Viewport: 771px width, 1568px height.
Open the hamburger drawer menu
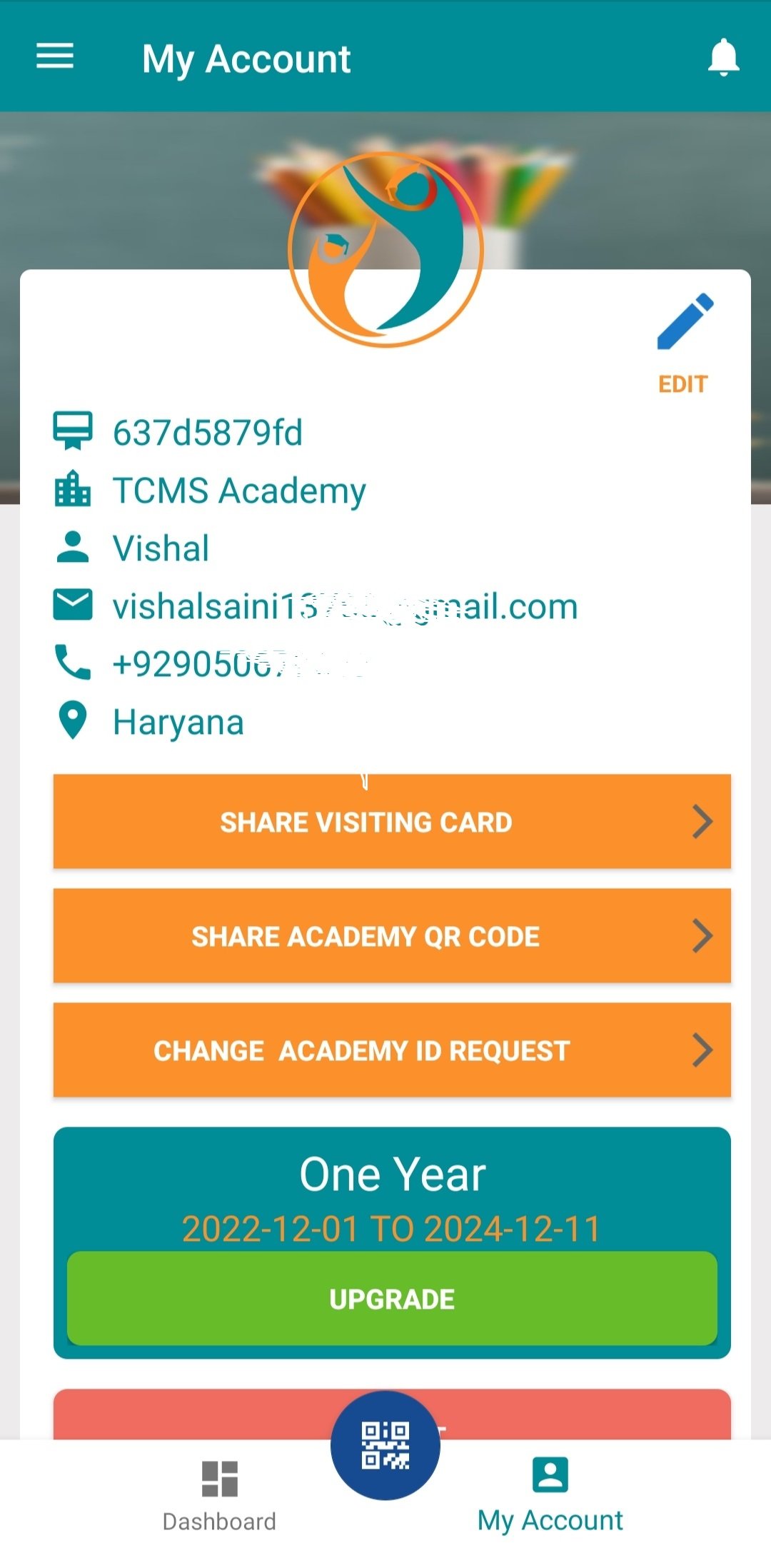click(55, 56)
